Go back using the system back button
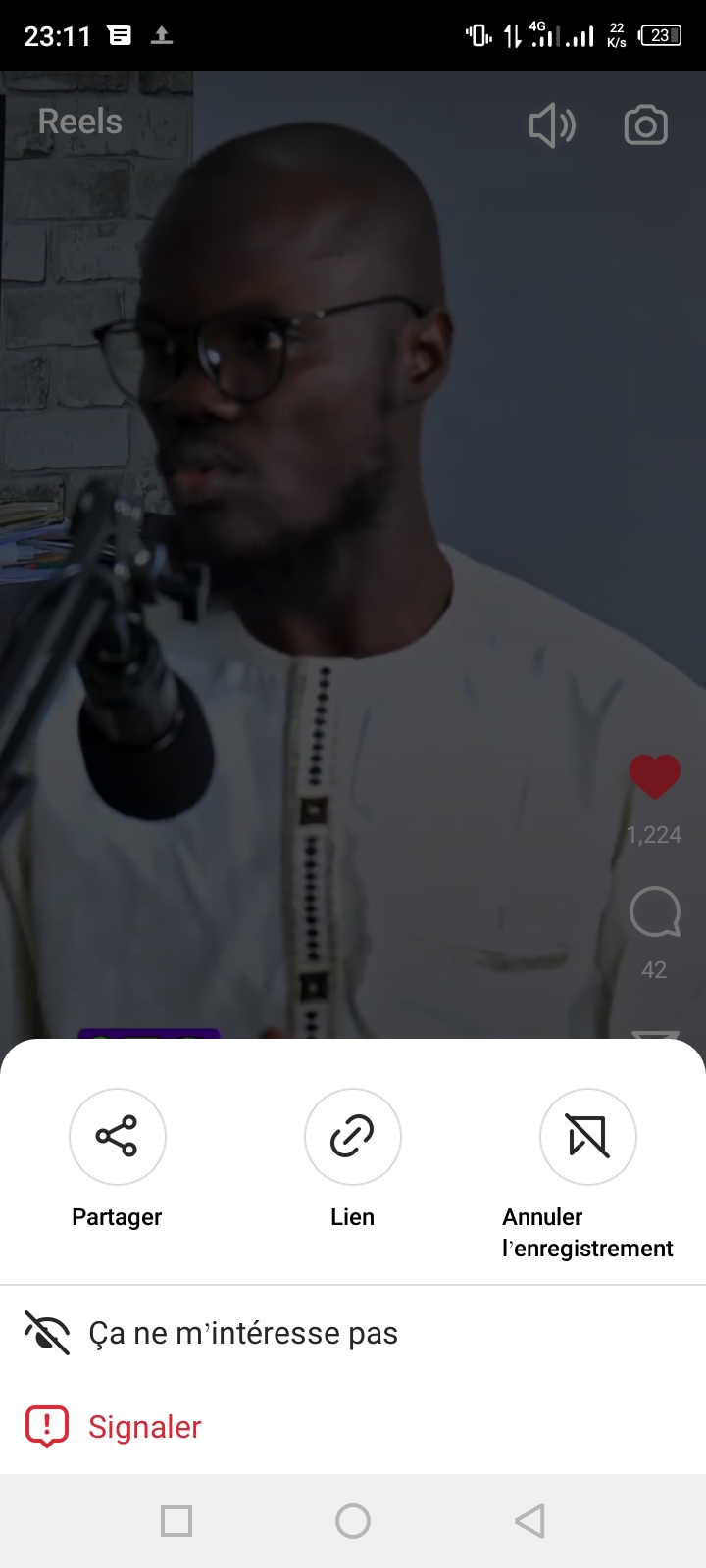706x1568 pixels. coord(529,1521)
